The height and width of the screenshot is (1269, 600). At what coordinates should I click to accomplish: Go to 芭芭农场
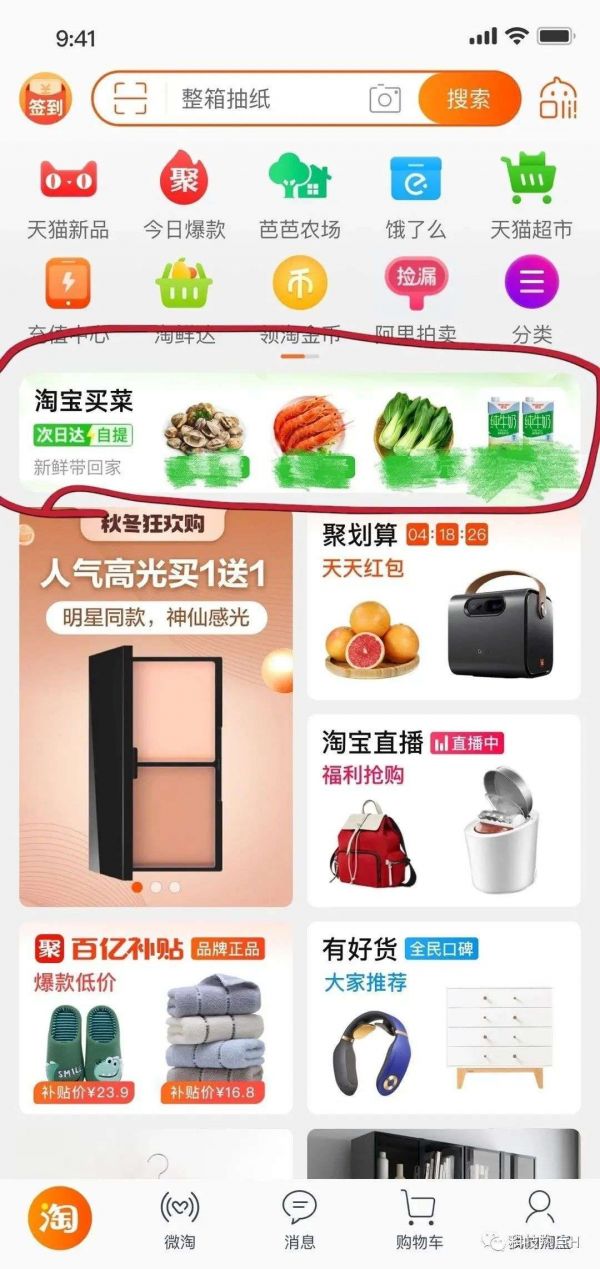point(300,197)
